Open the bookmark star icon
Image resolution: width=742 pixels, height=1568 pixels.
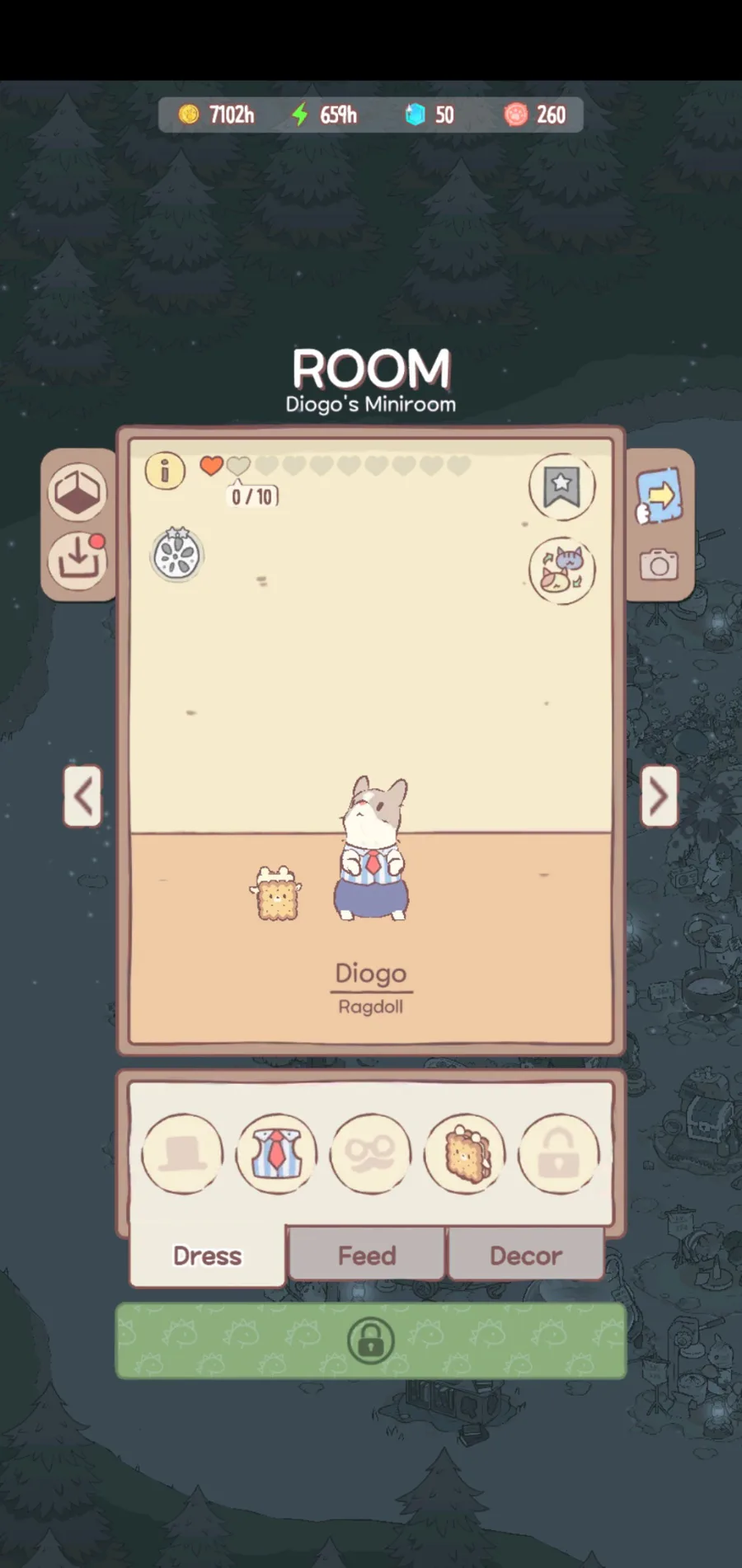561,486
